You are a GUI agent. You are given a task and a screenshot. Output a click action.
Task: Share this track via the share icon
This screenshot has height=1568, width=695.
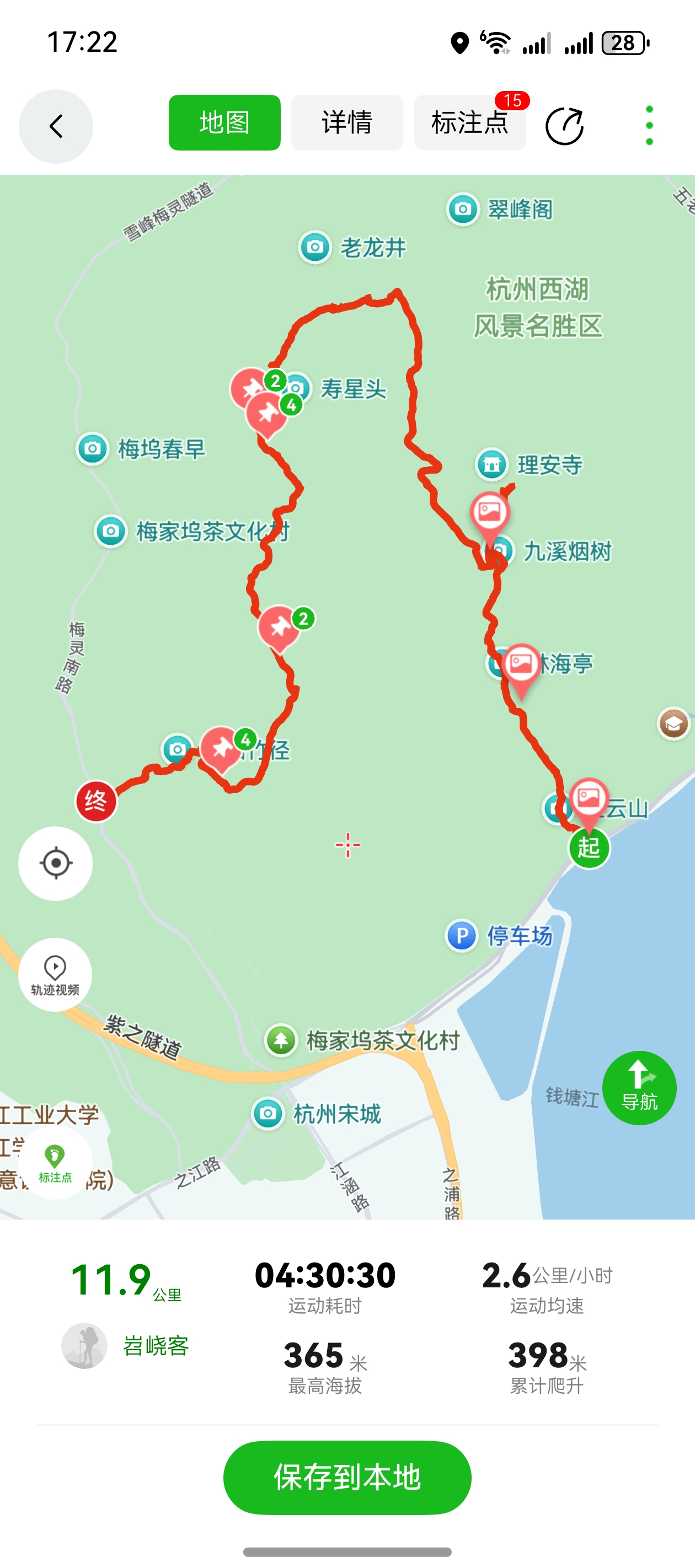click(x=564, y=126)
